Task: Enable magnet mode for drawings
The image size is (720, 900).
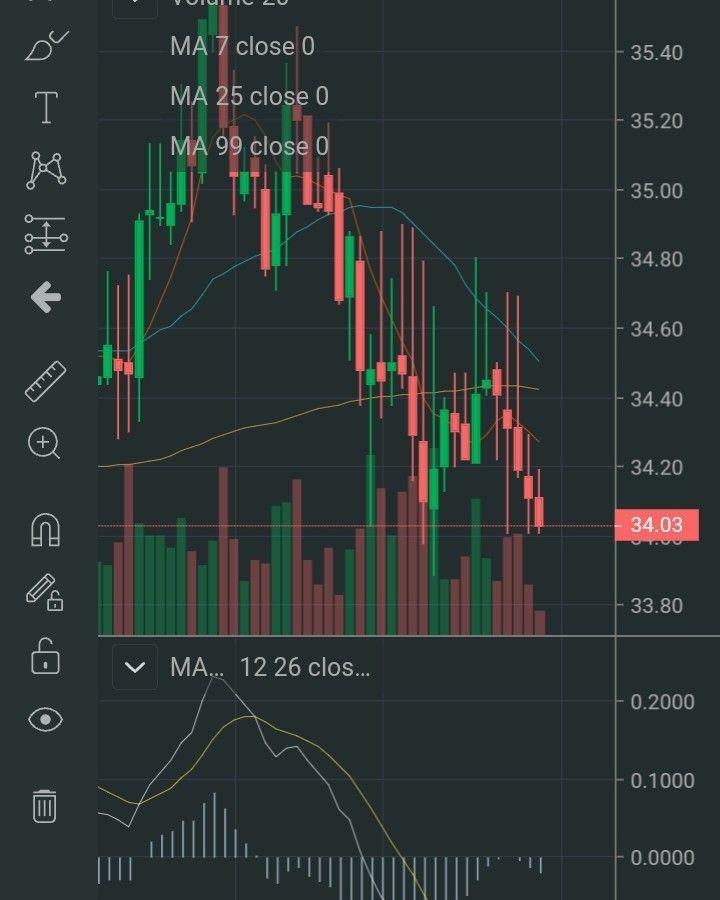Action: 45,528
